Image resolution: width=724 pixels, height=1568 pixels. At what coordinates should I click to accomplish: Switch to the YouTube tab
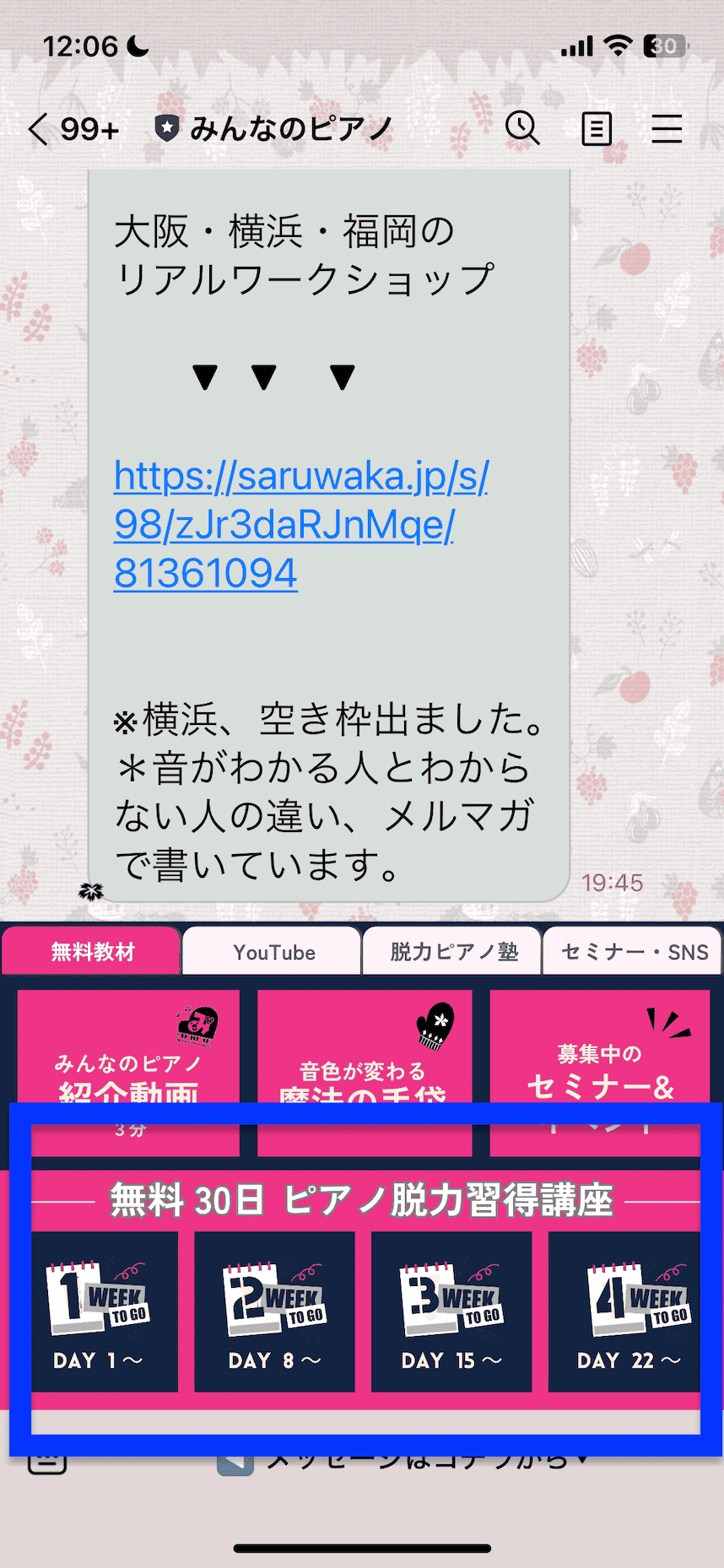pos(273,951)
